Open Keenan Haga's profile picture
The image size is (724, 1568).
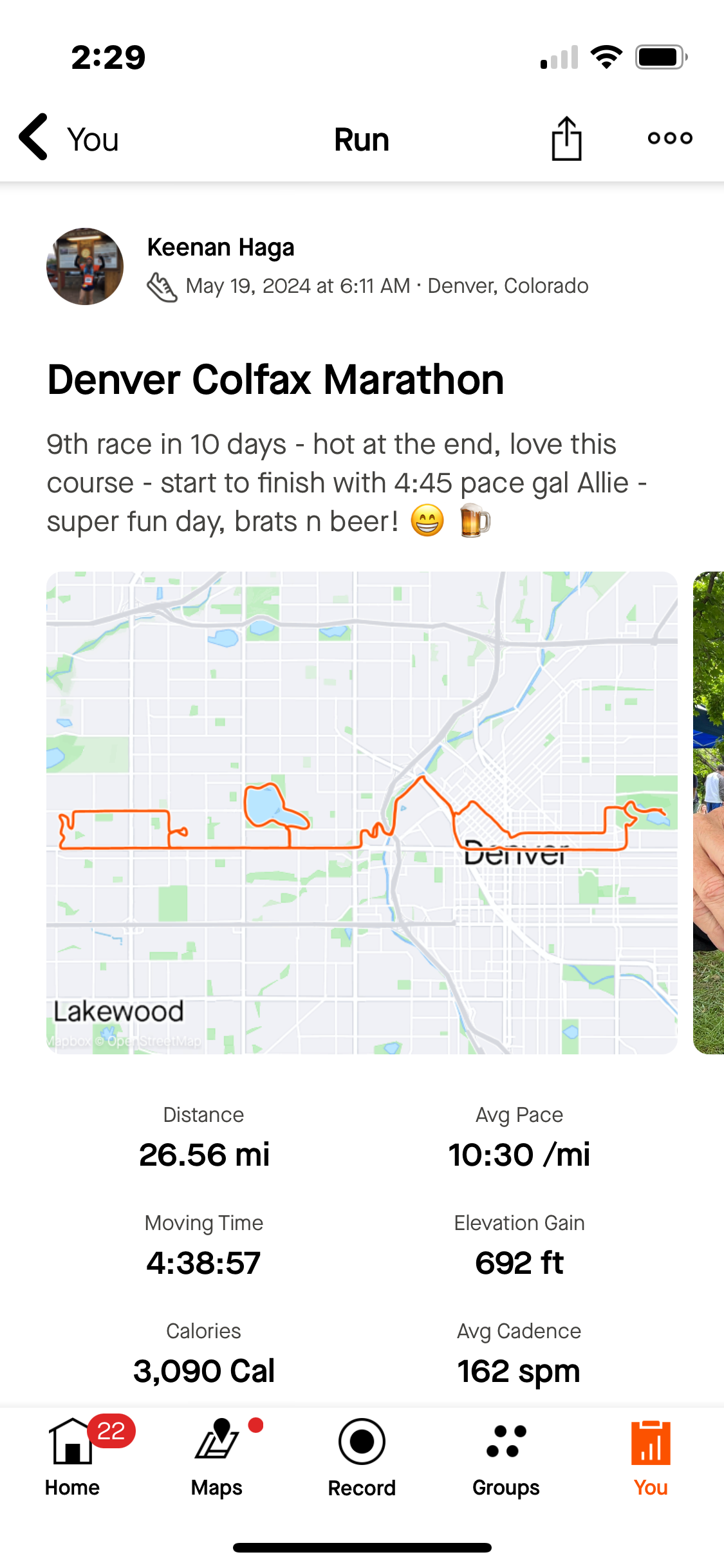85,266
